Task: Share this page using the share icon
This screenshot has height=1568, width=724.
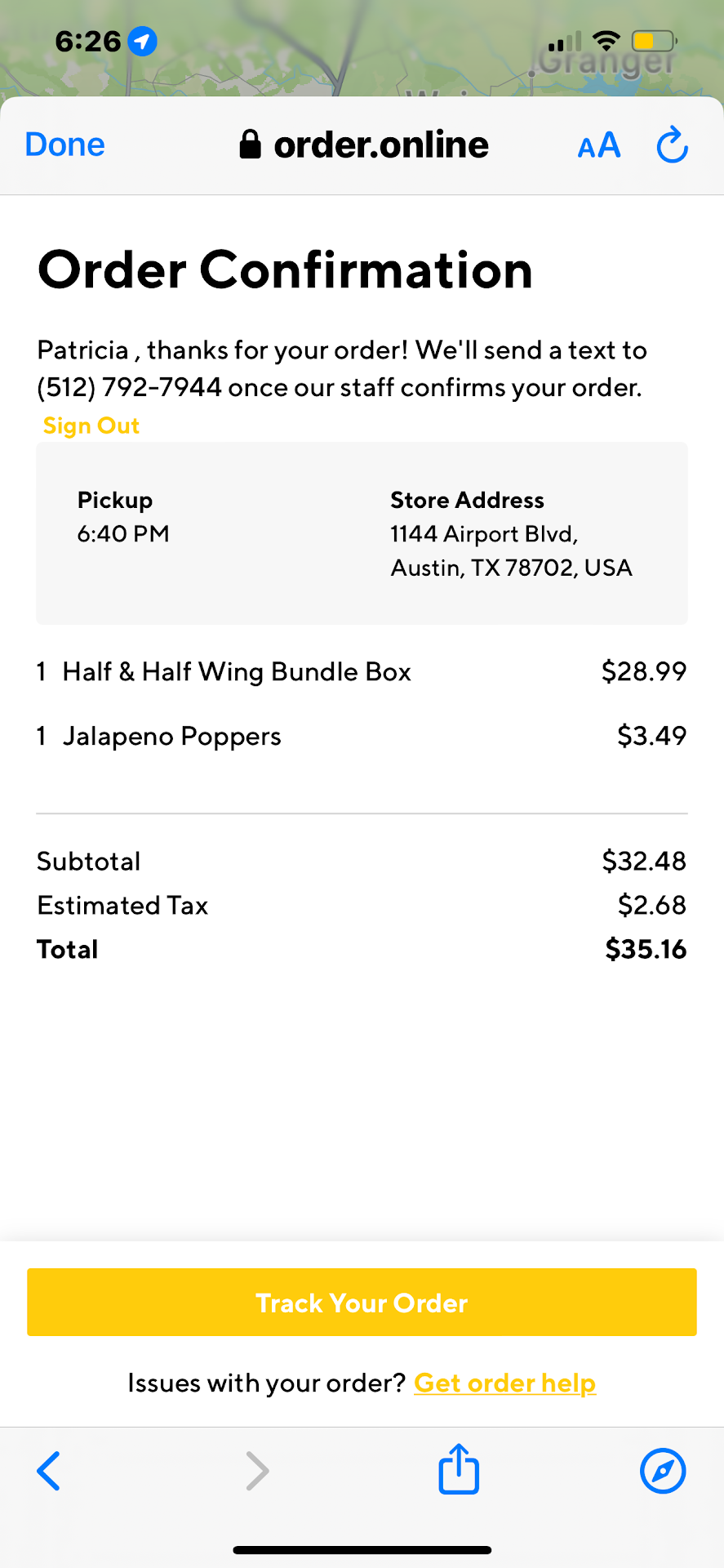Action: pyautogui.click(x=459, y=1470)
